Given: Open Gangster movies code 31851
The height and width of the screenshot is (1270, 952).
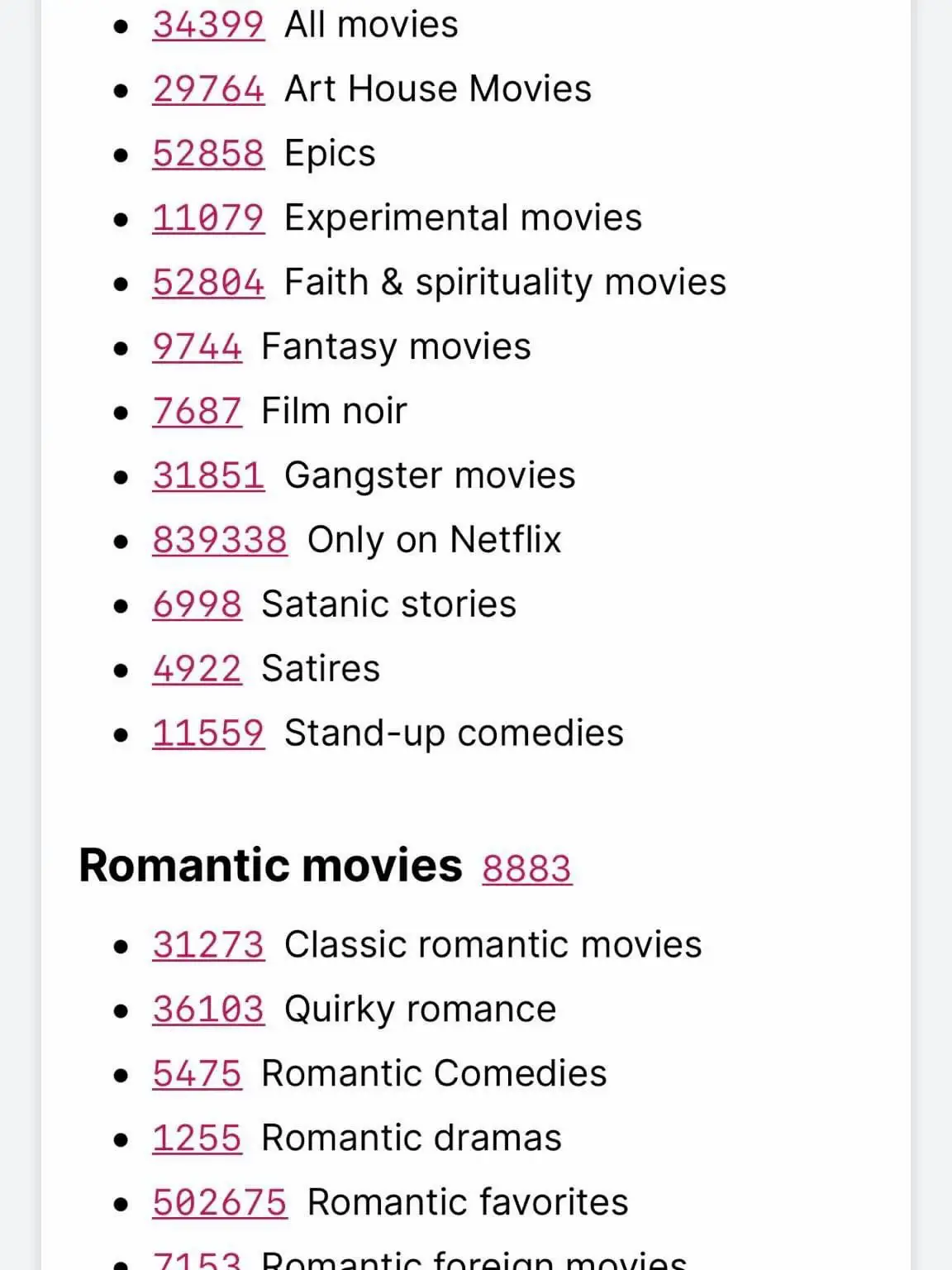Looking at the screenshot, I should 208,475.
